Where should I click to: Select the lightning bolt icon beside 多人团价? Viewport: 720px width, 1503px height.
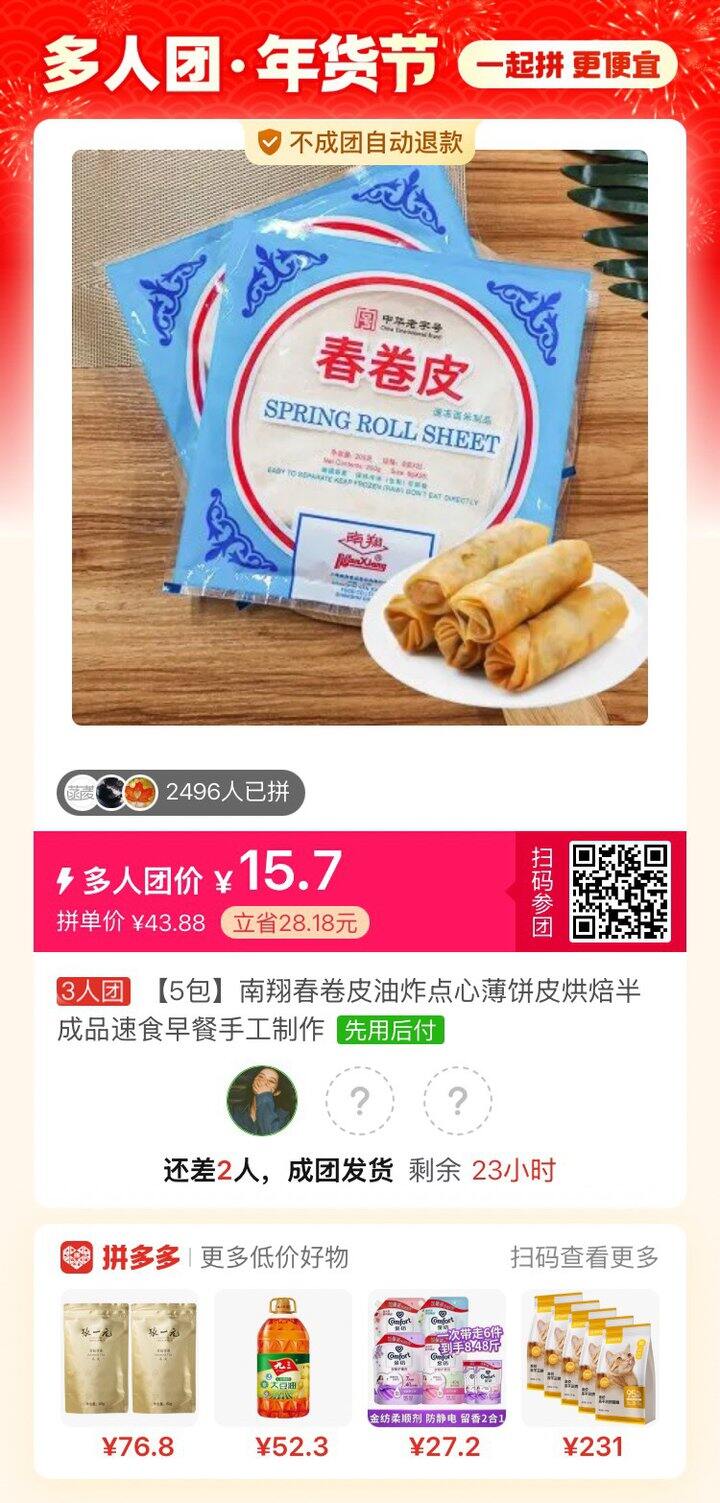pos(63,877)
